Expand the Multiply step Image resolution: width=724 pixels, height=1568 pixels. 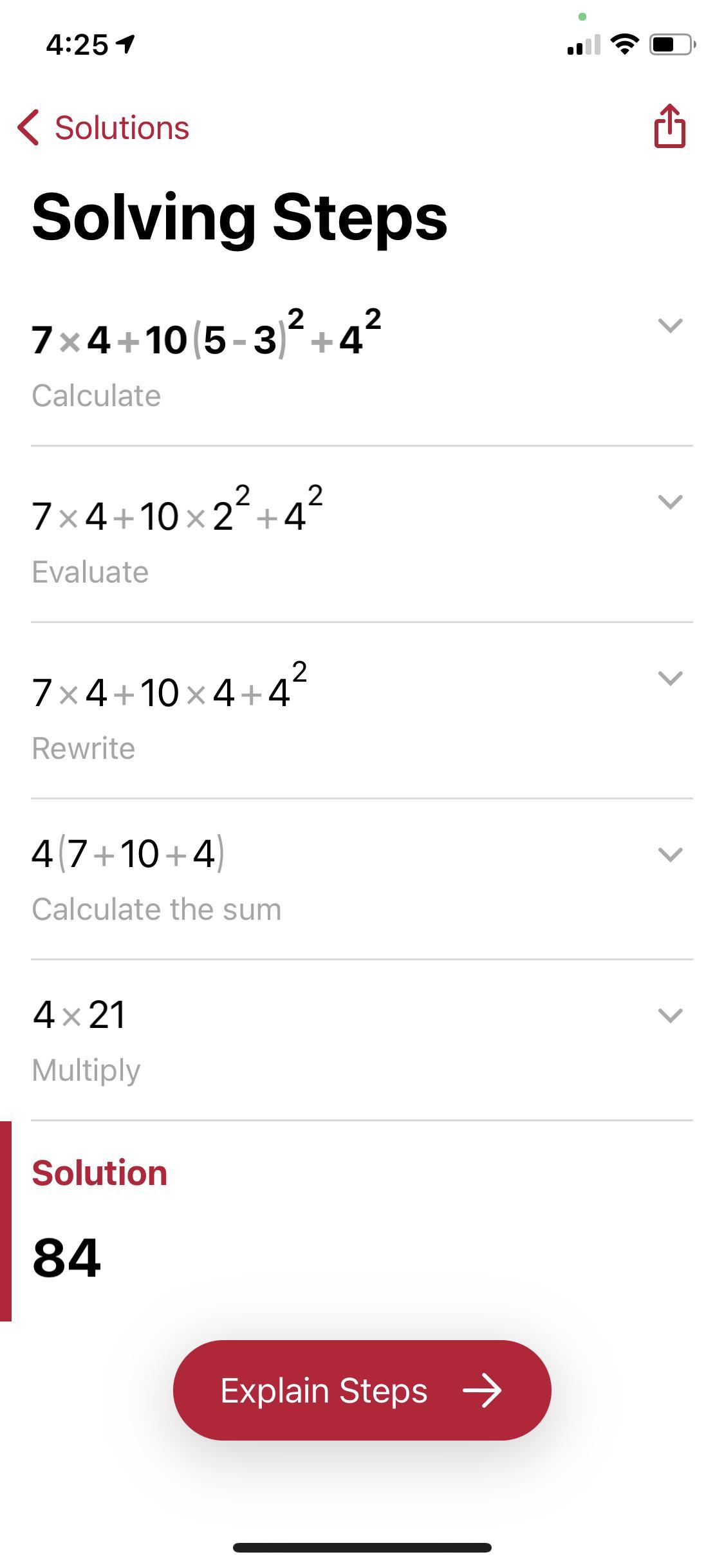[670, 1015]
